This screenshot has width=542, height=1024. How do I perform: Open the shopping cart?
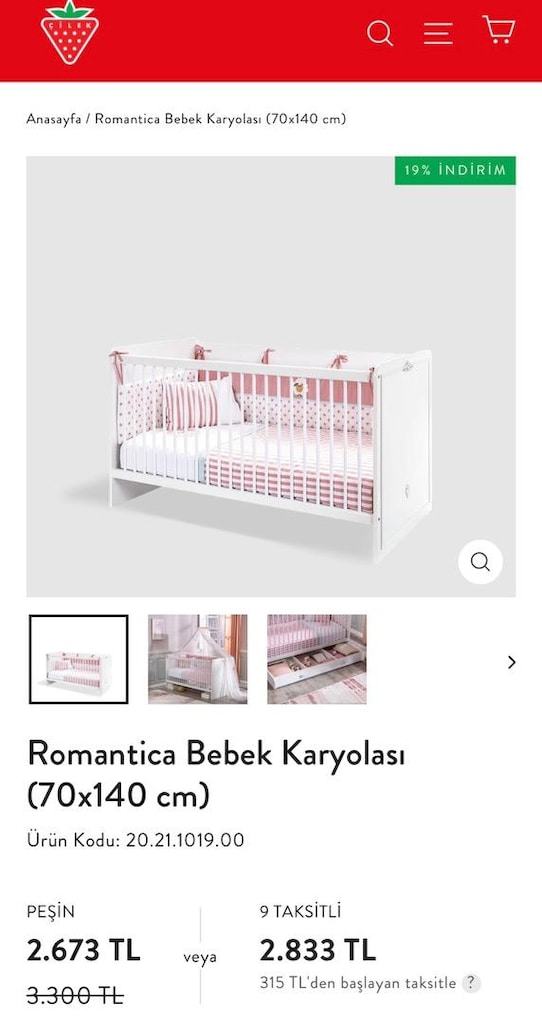coord(499,30)
